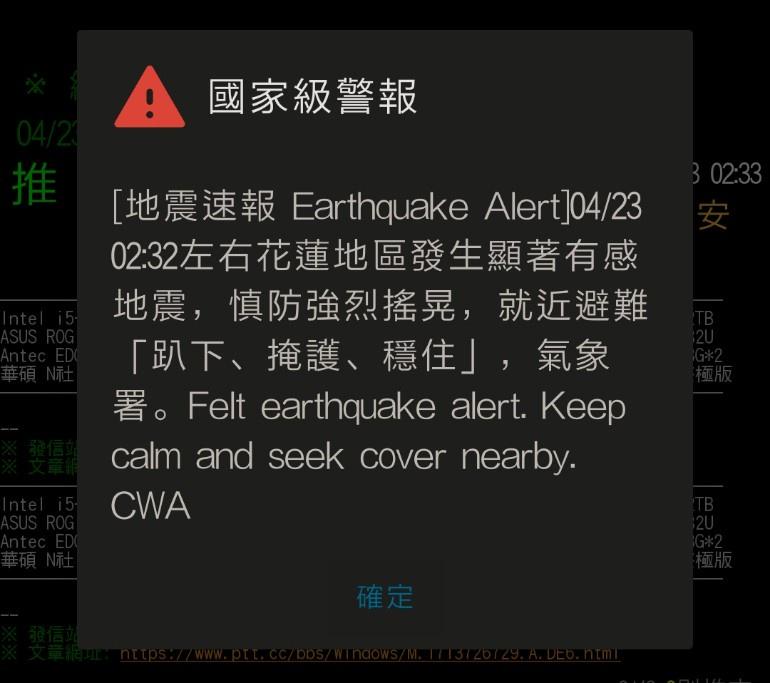Tap 確定 to dismiss the earthquake alert

tap(385, 597)
